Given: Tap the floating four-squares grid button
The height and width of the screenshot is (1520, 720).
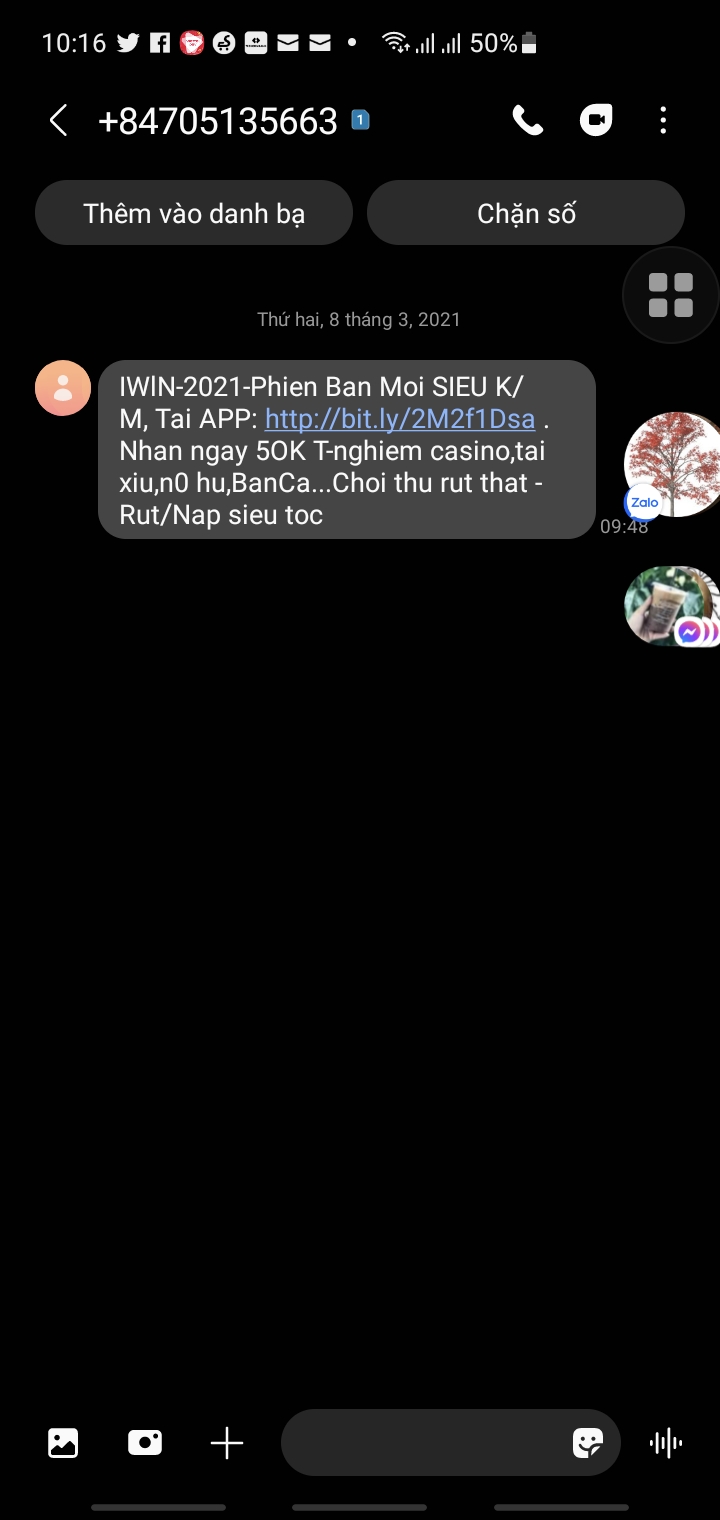Looking at the screenshot, I should pos(671,295).
